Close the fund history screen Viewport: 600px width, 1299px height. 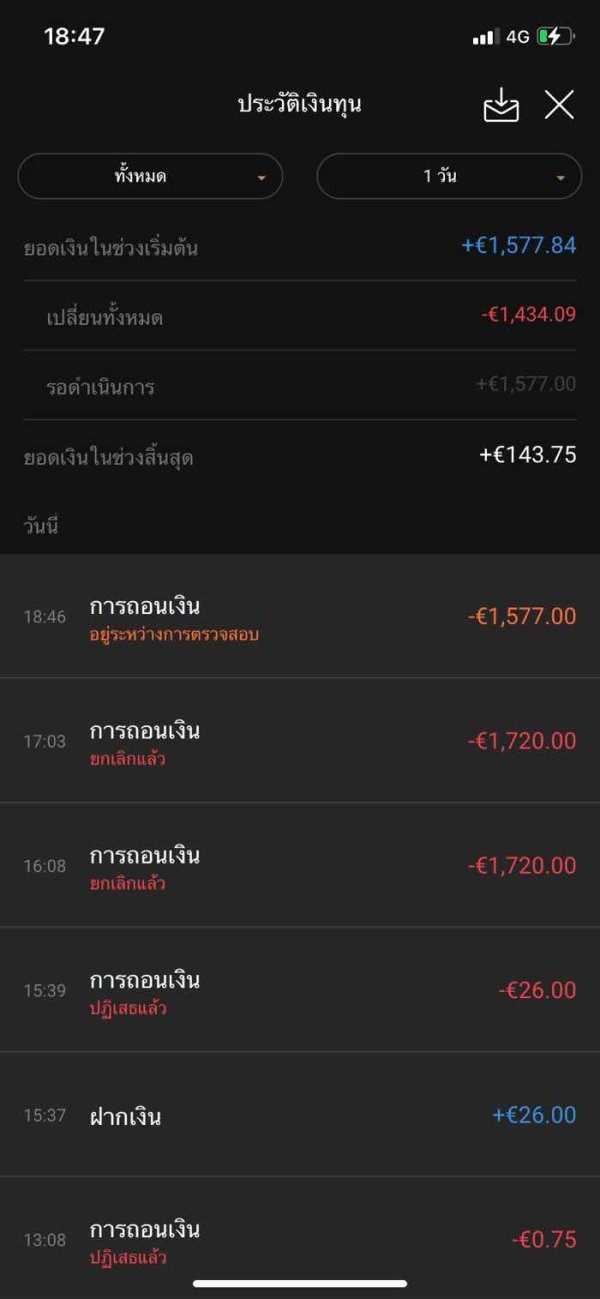pyautogui.click(x=559, y=105)
